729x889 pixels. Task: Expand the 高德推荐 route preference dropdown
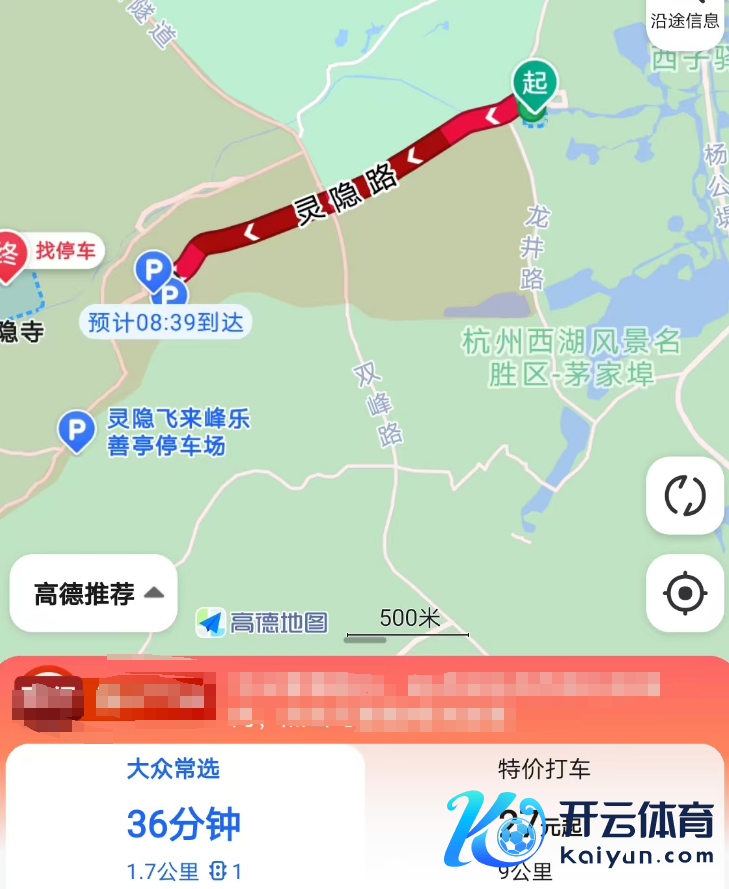(94, 594)
